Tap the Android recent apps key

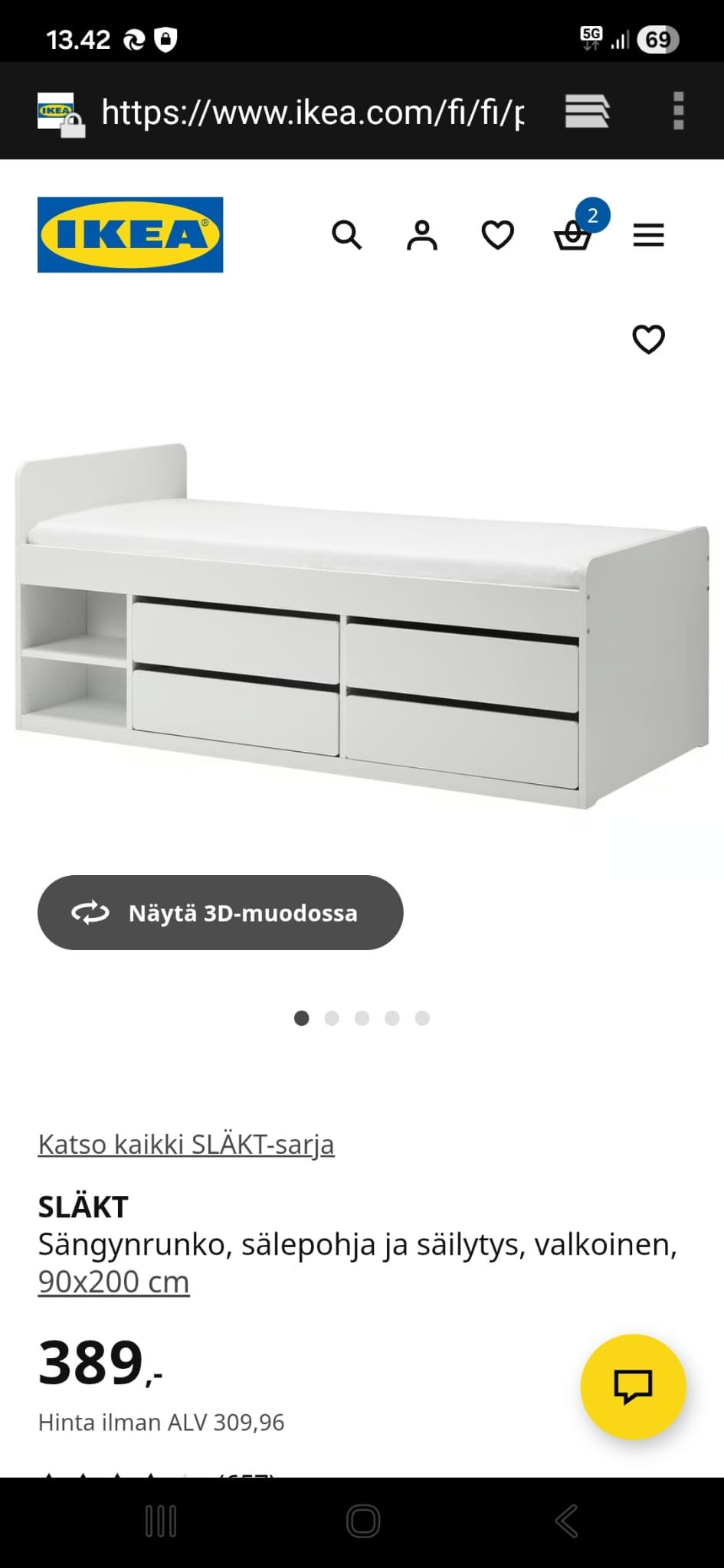click(161, 1522)
